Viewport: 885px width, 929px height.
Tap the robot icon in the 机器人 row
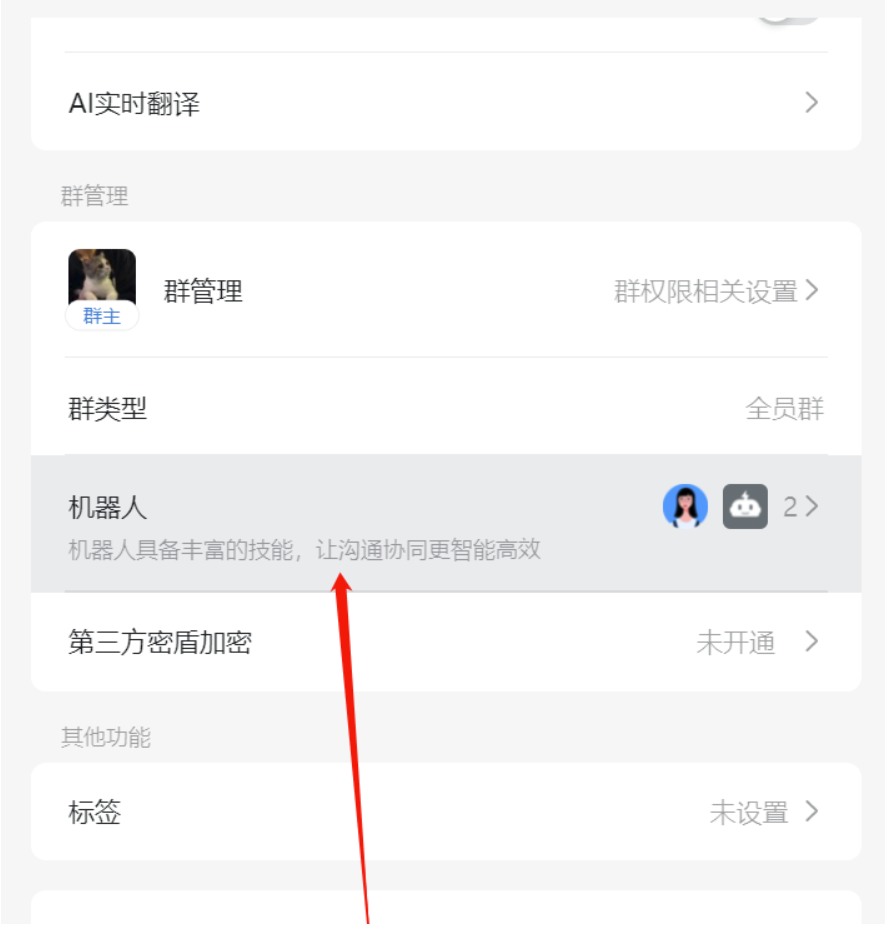pyautogui.click(x=744, y=508)
